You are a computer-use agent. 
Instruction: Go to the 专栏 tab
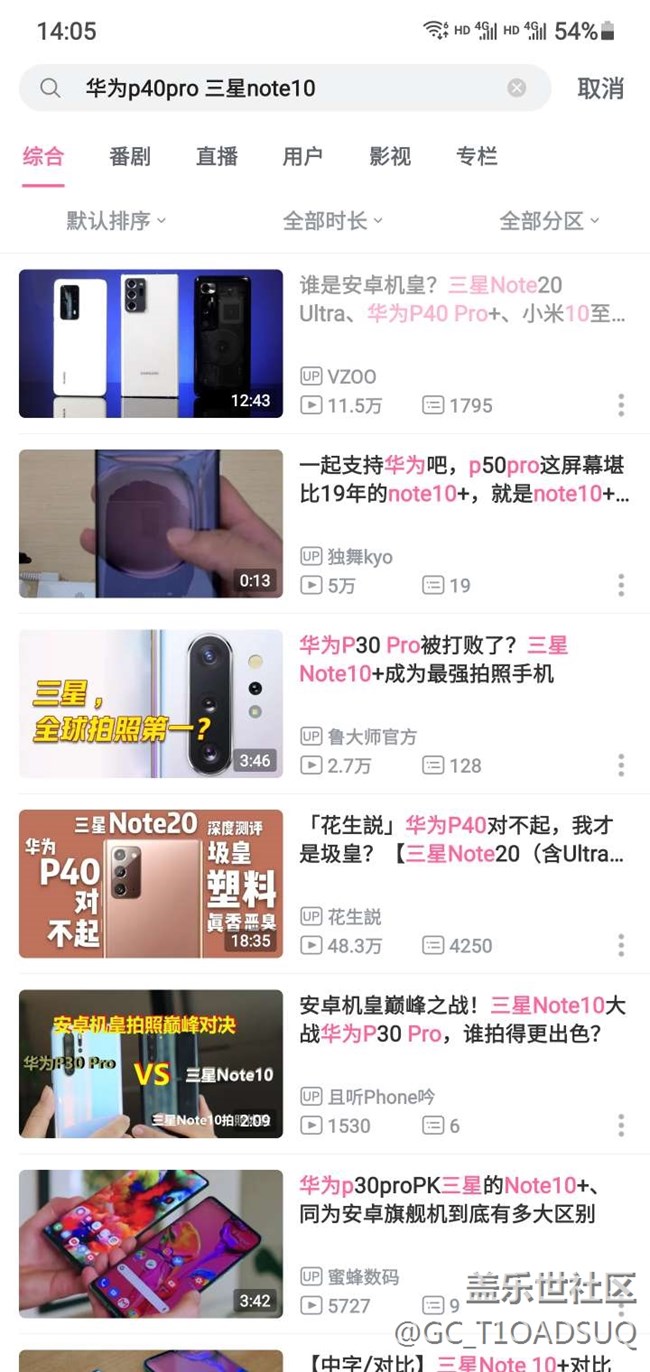[477, 156]
